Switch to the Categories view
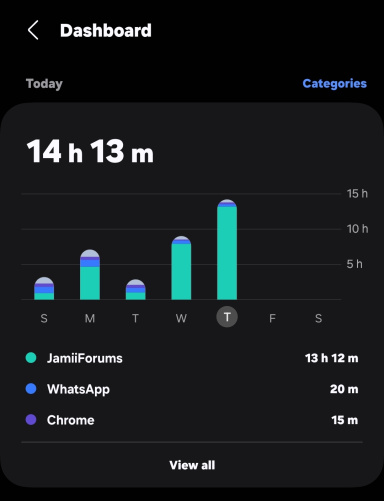 pos(334,83)
